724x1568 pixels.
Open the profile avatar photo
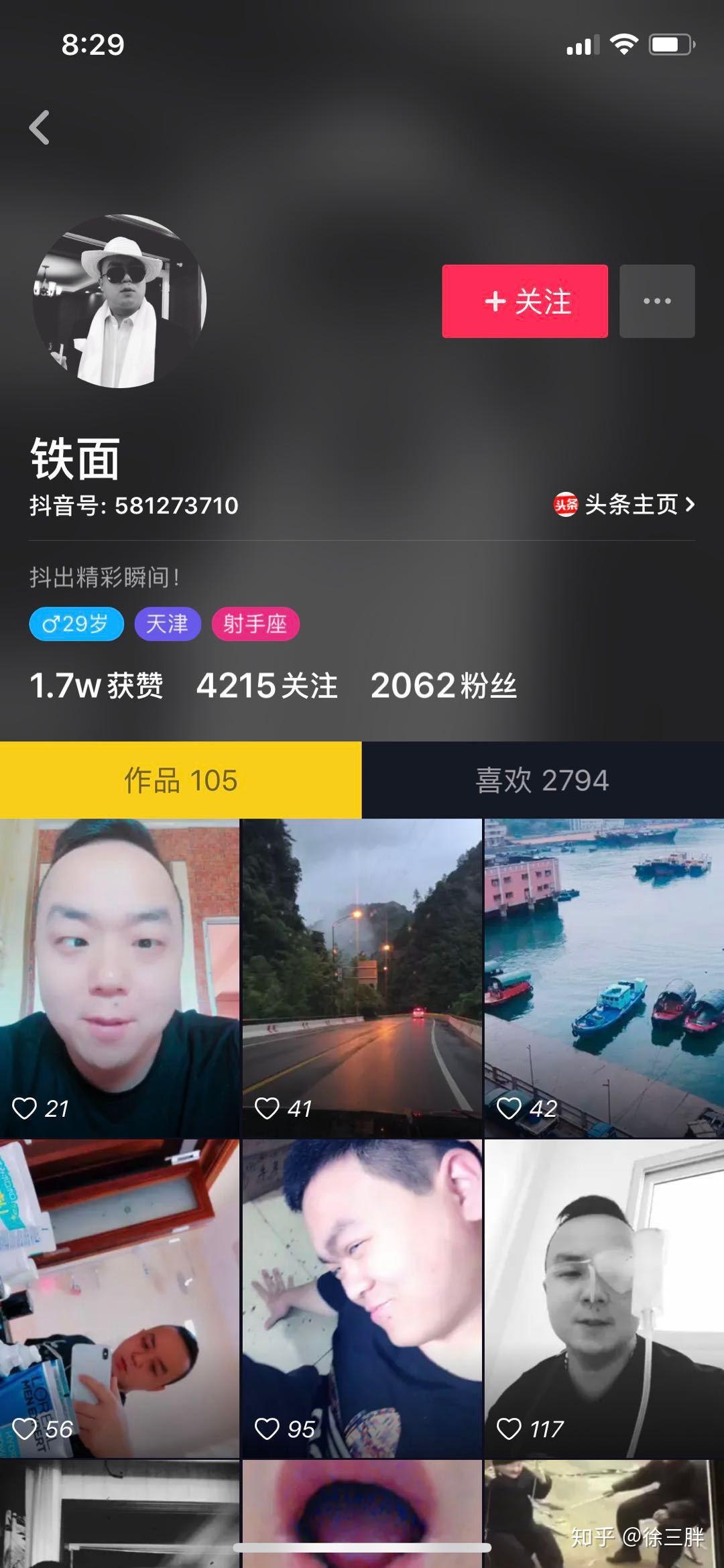click(119, 301)
